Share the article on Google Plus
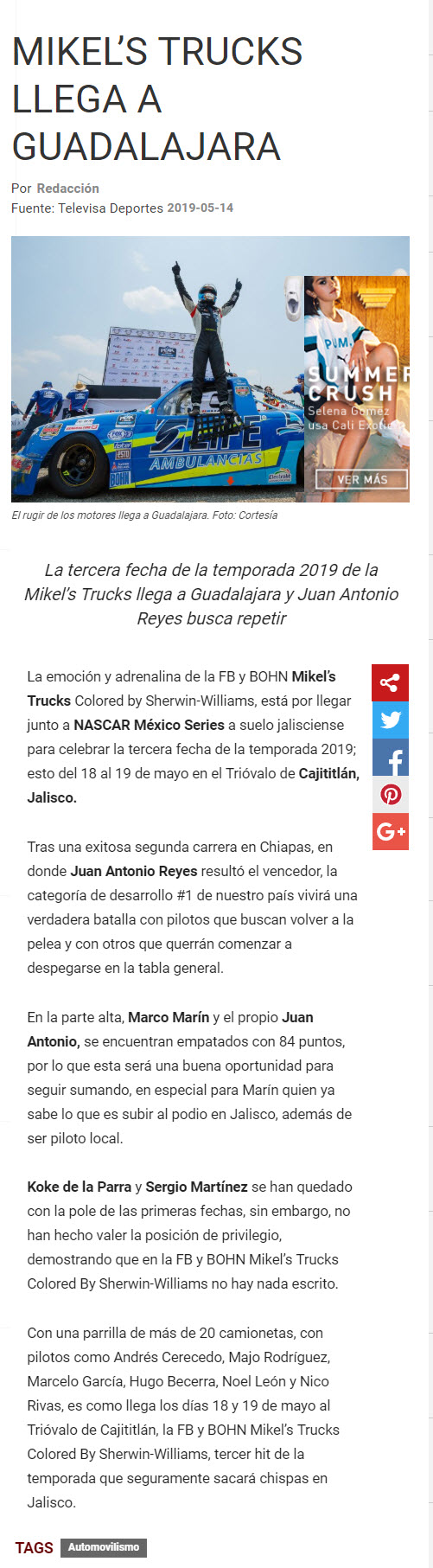The image size is (433, 1568). 390,831
